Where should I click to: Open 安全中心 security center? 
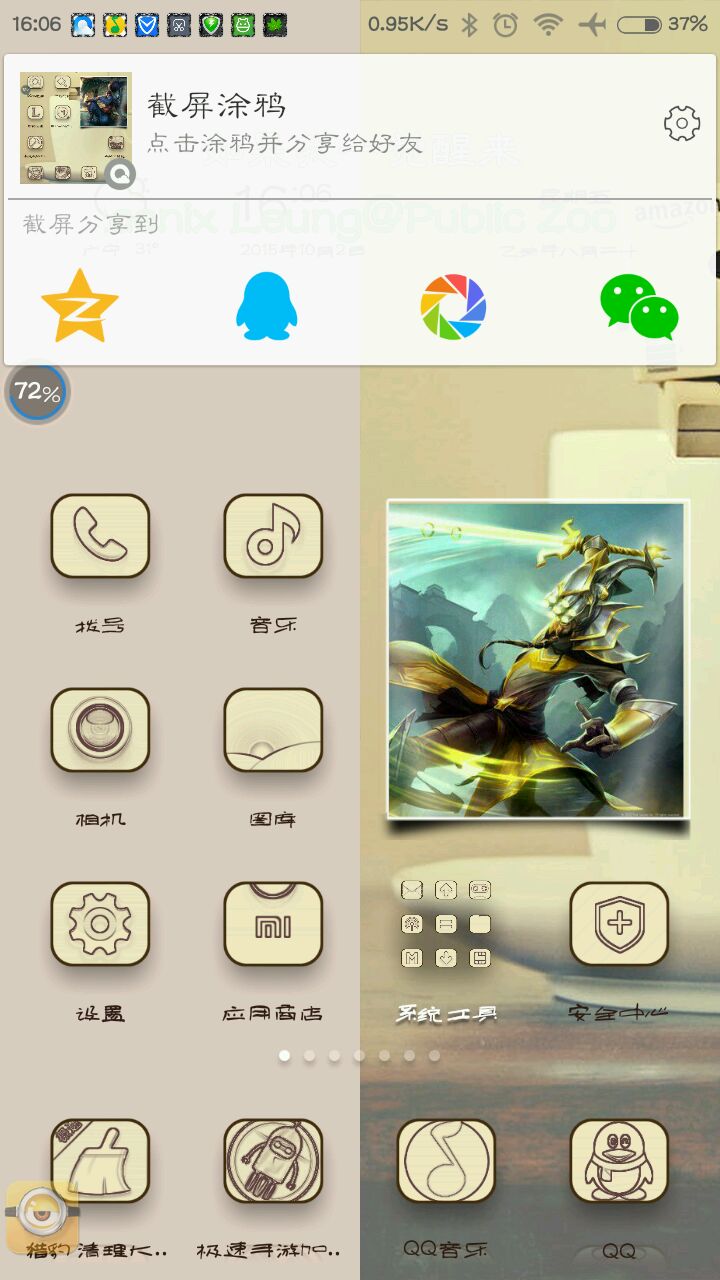pyautogui.click(x=619, y=924)
